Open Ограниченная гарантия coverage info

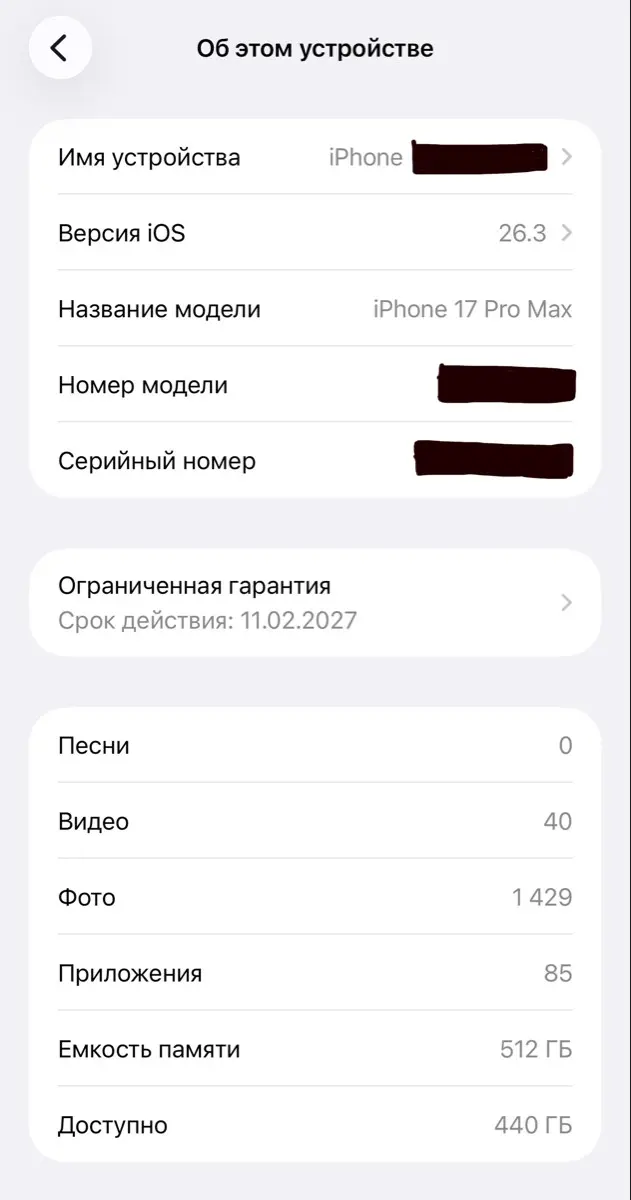click(x=315, y=602)
